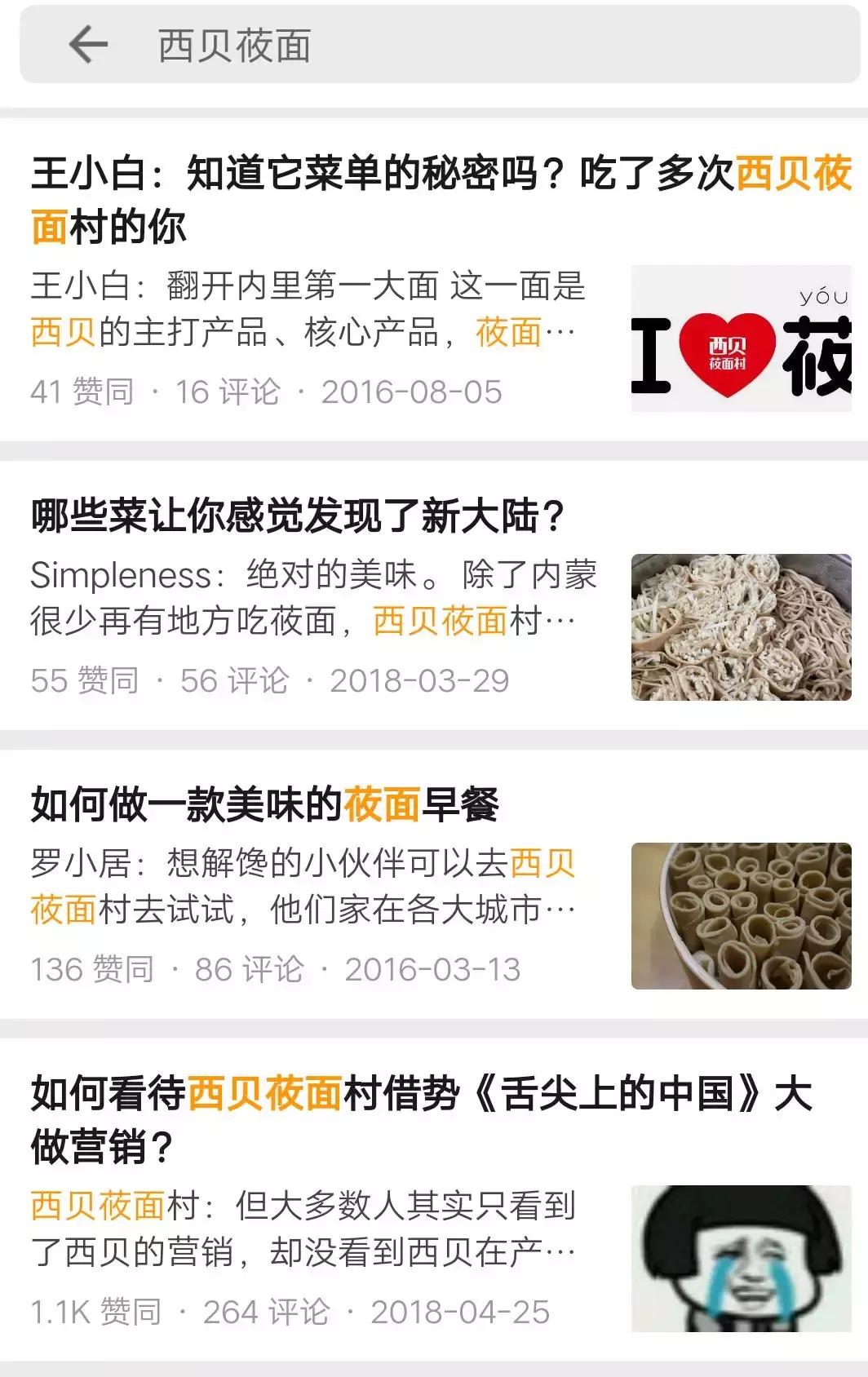This screenshot has width=868, height=1377.
Task: Click highlighted keyword 莜面 in third title
Action: (382, 804)
